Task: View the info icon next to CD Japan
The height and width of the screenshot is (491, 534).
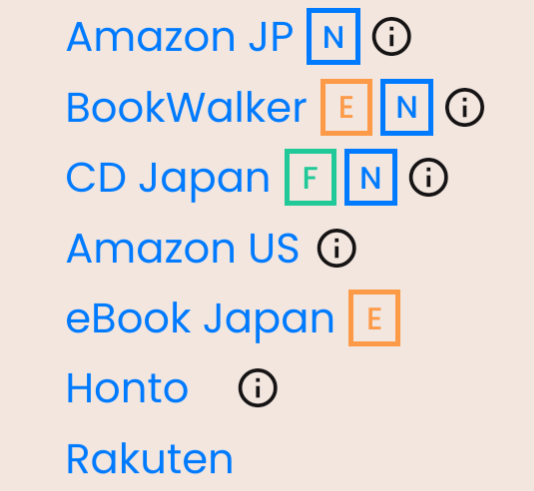Action: 428,177
